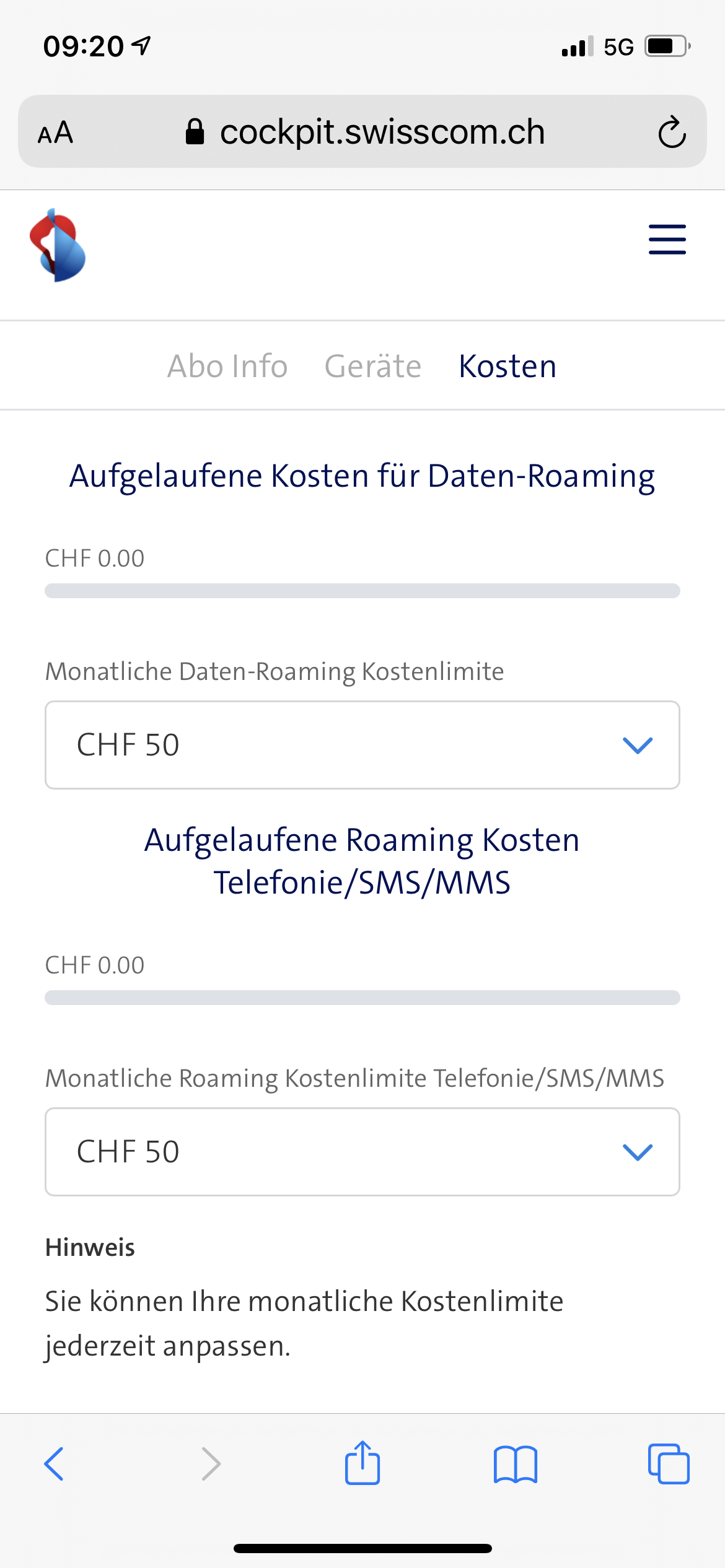The height and width of the screenshot is (1568, 725).
Task: Tap the cockpit.swisscom.ch address field
Action: coord(383,131)
